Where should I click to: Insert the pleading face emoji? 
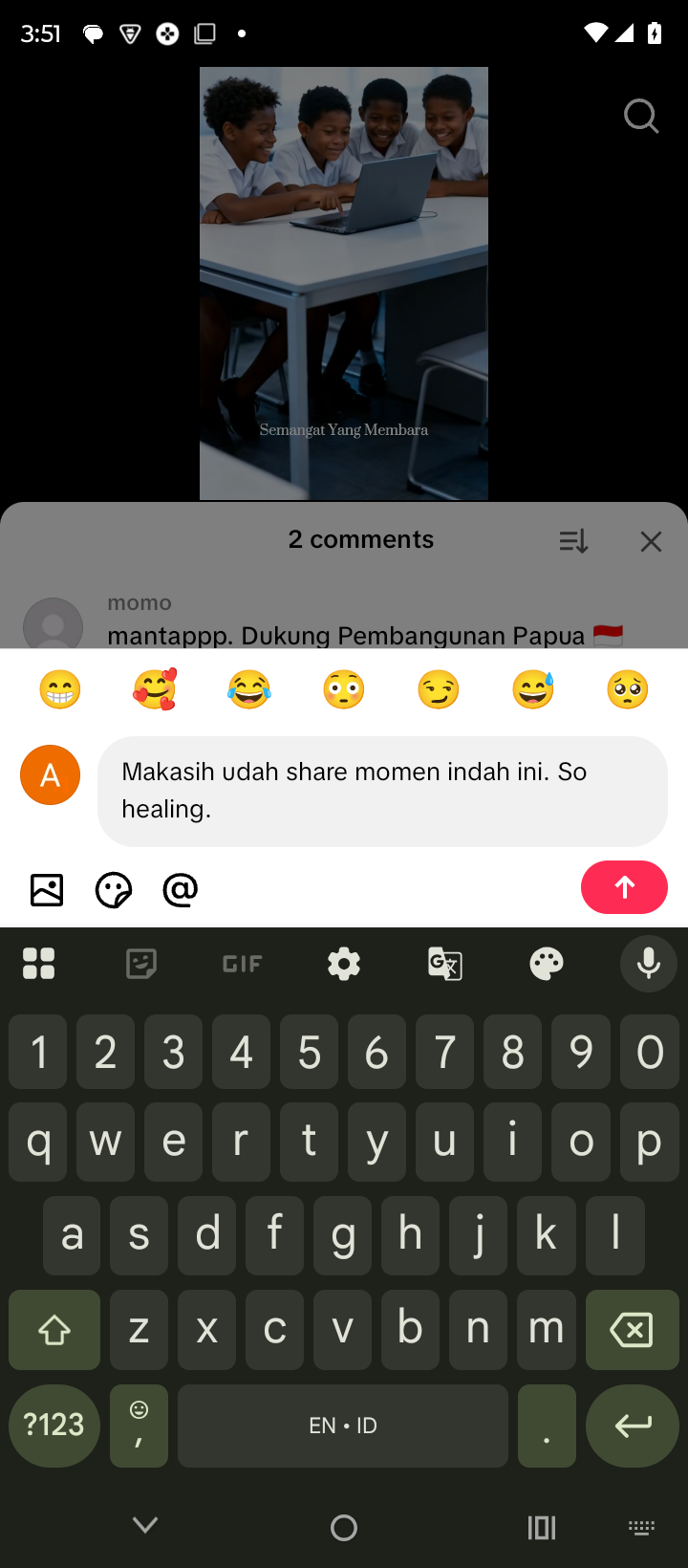click(628, 689)
